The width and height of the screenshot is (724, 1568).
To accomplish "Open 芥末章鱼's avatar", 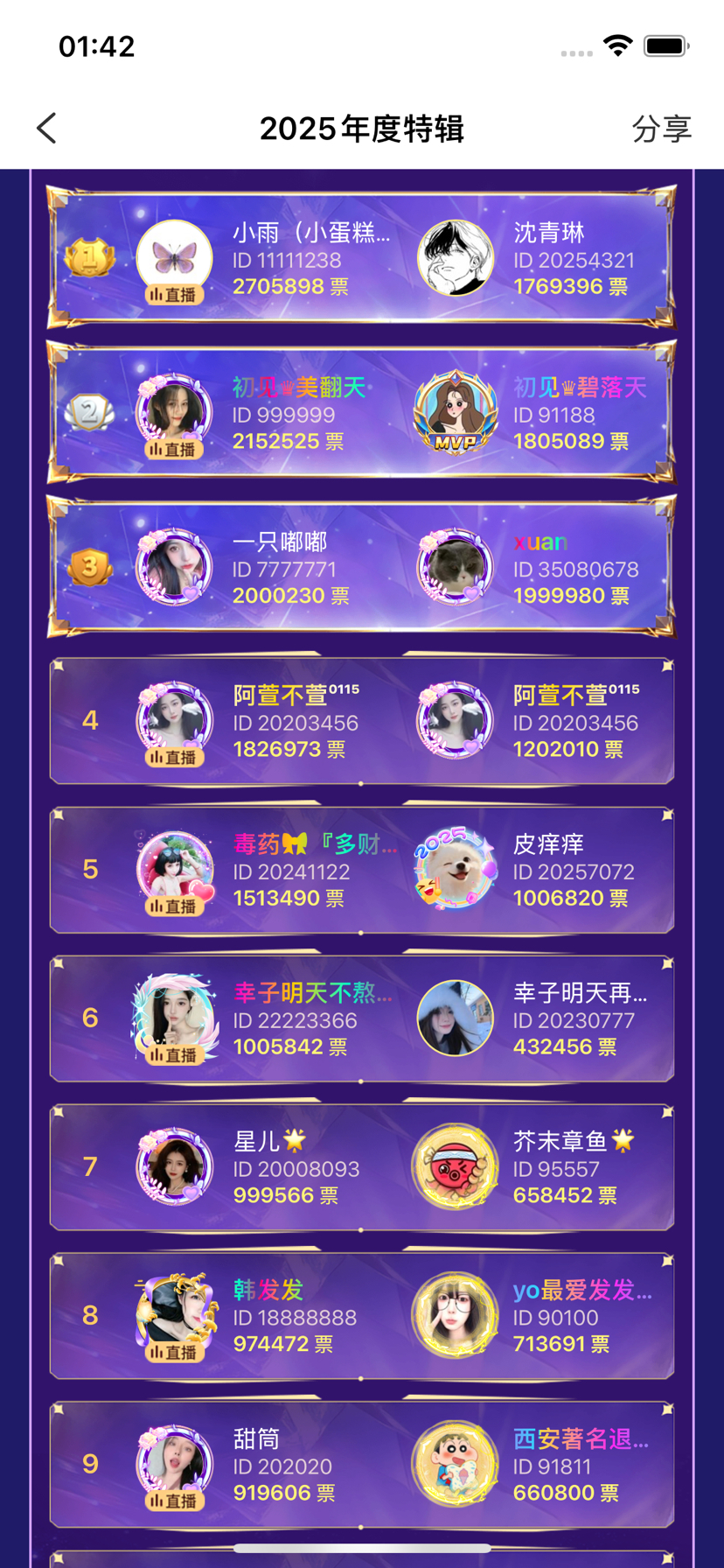I will click(x=455, y=1166).
